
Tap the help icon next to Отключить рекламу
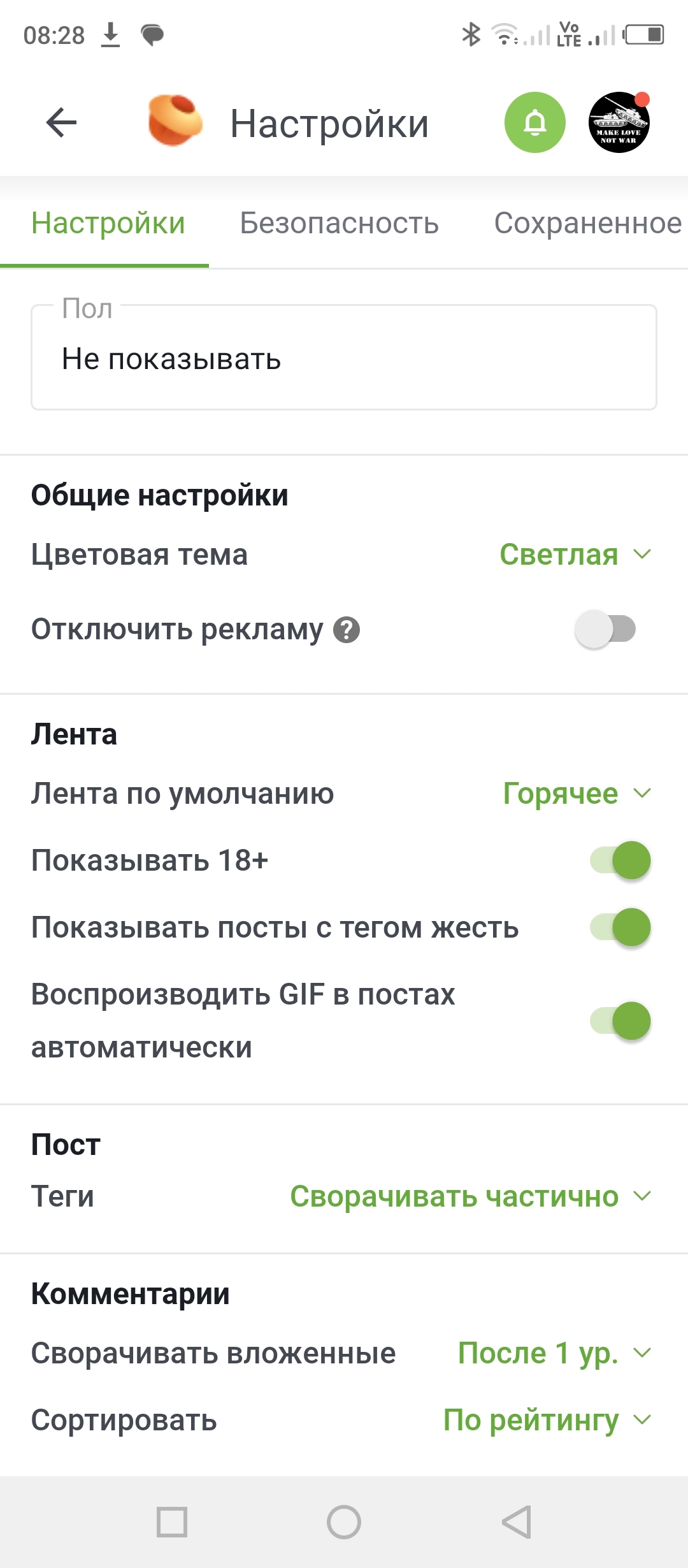tap(347, 630)
